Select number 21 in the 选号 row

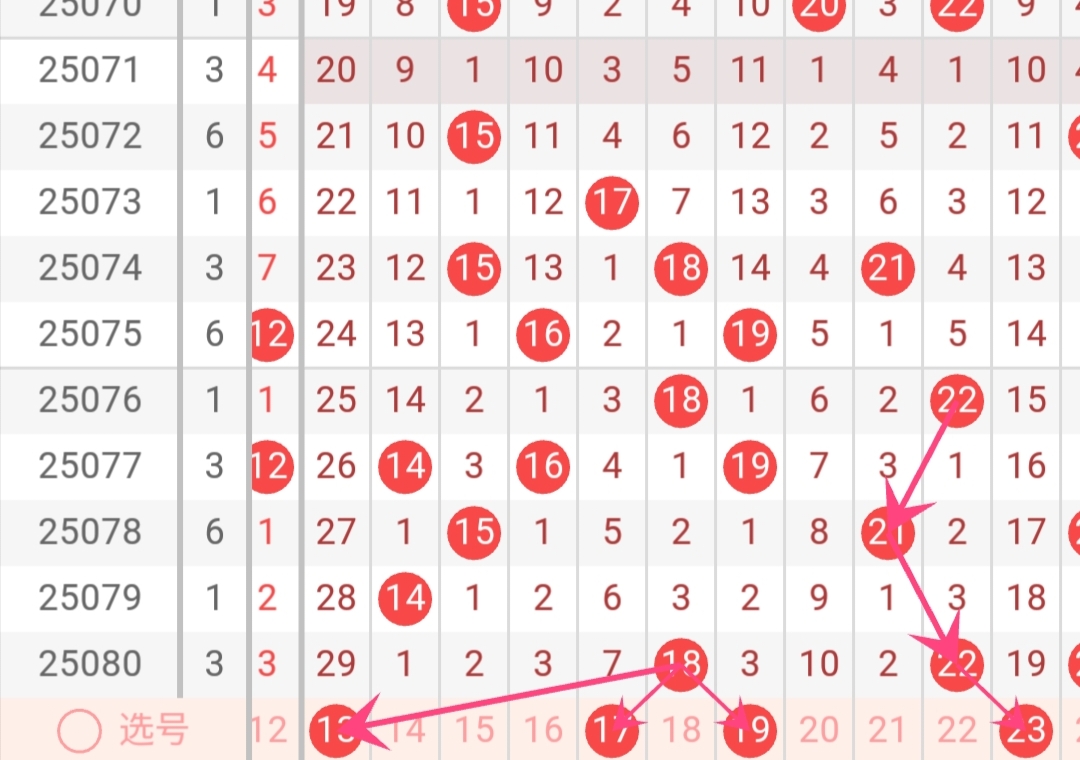point(888,731)
